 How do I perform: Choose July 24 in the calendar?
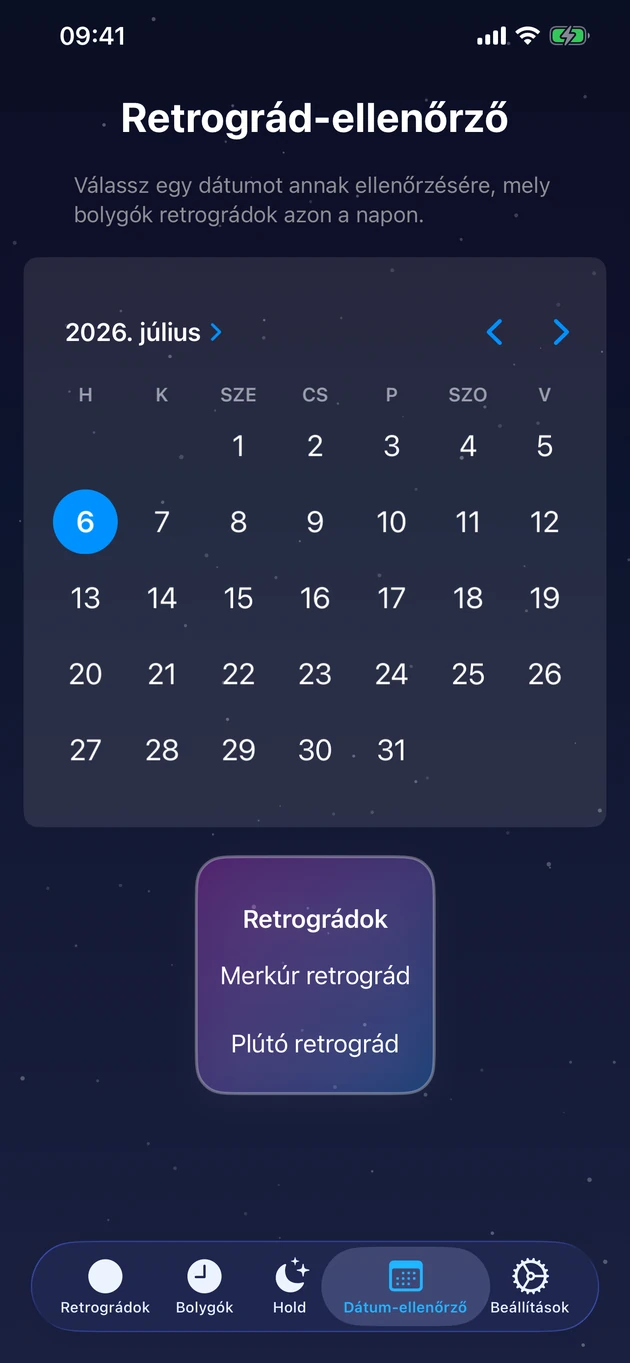pos(391,674)
